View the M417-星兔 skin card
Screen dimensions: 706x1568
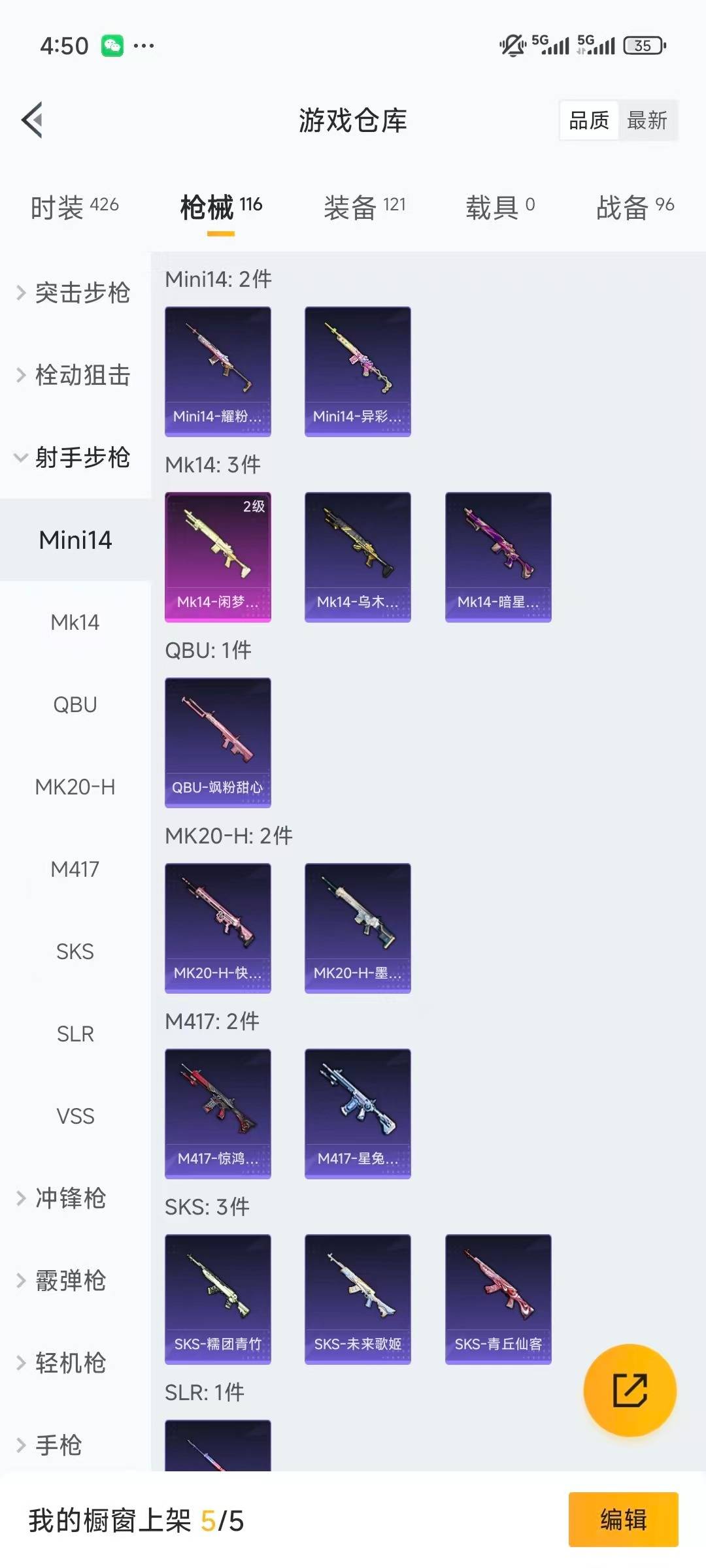click(358, 1113)
